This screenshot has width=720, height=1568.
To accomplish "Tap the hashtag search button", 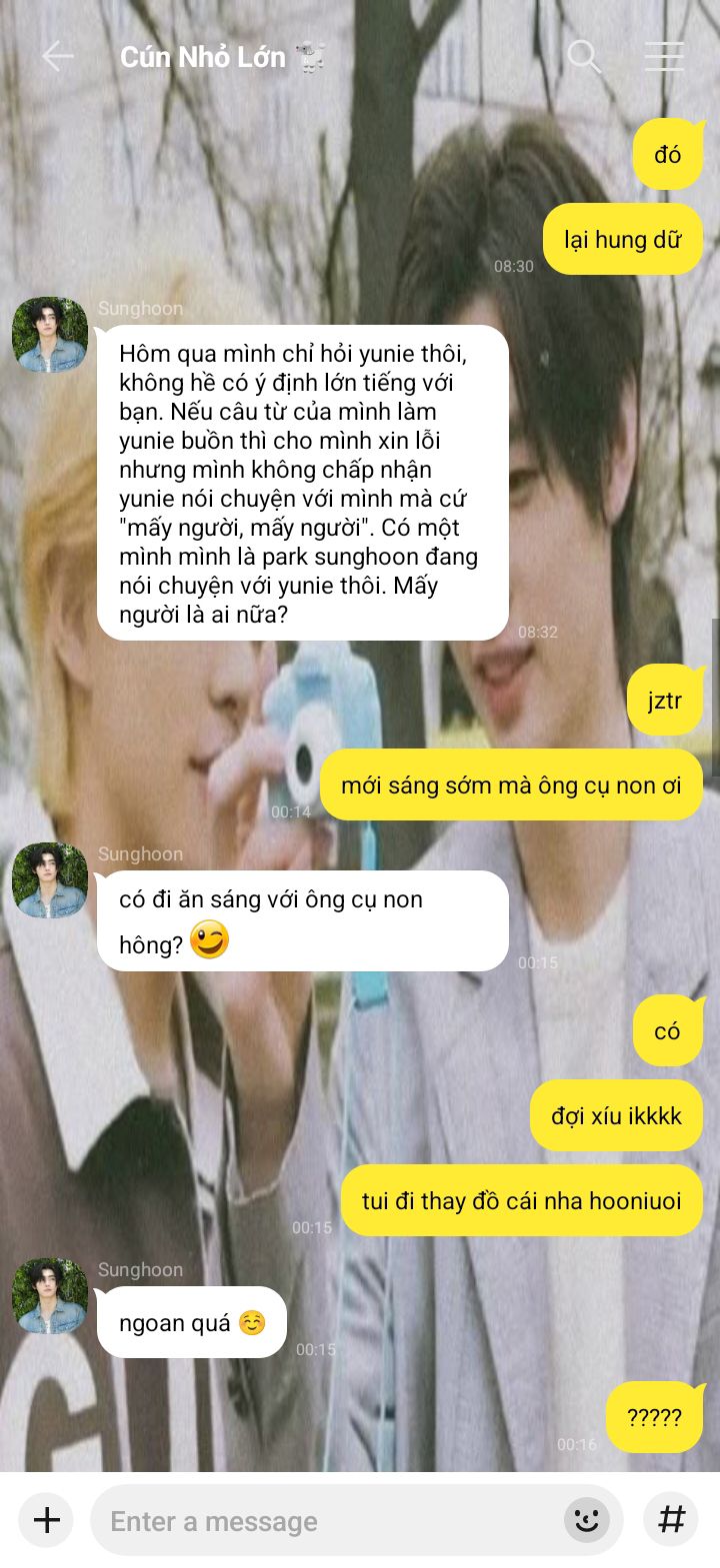I will tap(671, 1520).
